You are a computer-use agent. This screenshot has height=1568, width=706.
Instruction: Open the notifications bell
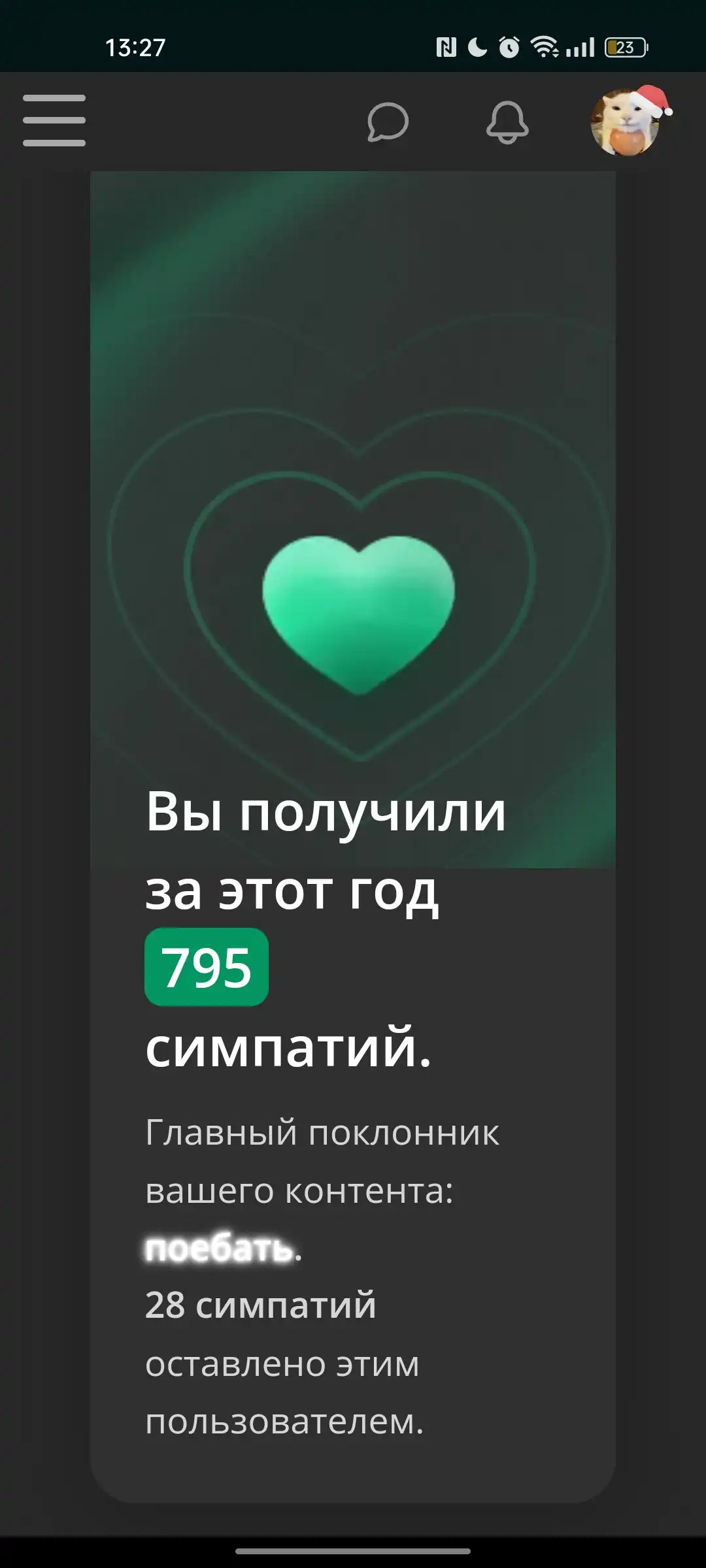coord(507,122)
